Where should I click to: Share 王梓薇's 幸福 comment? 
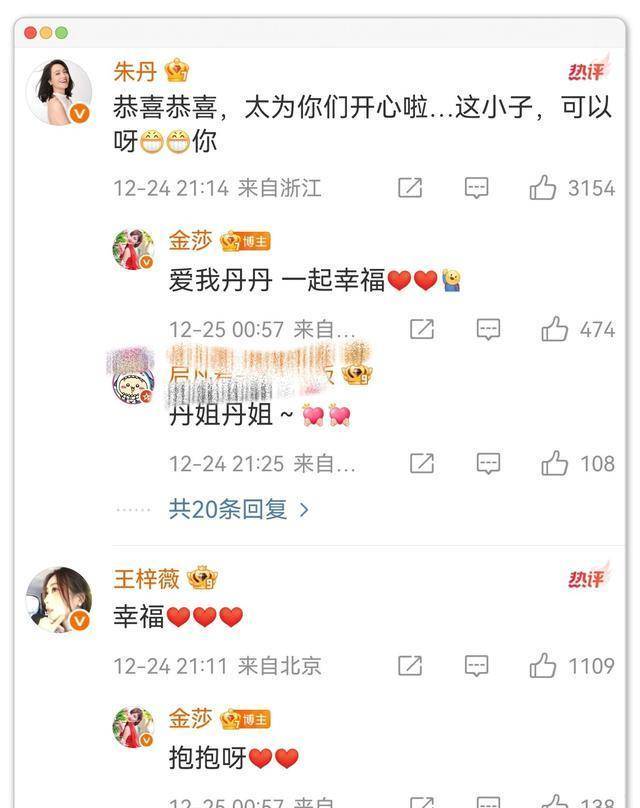click(x=410, y=665)
